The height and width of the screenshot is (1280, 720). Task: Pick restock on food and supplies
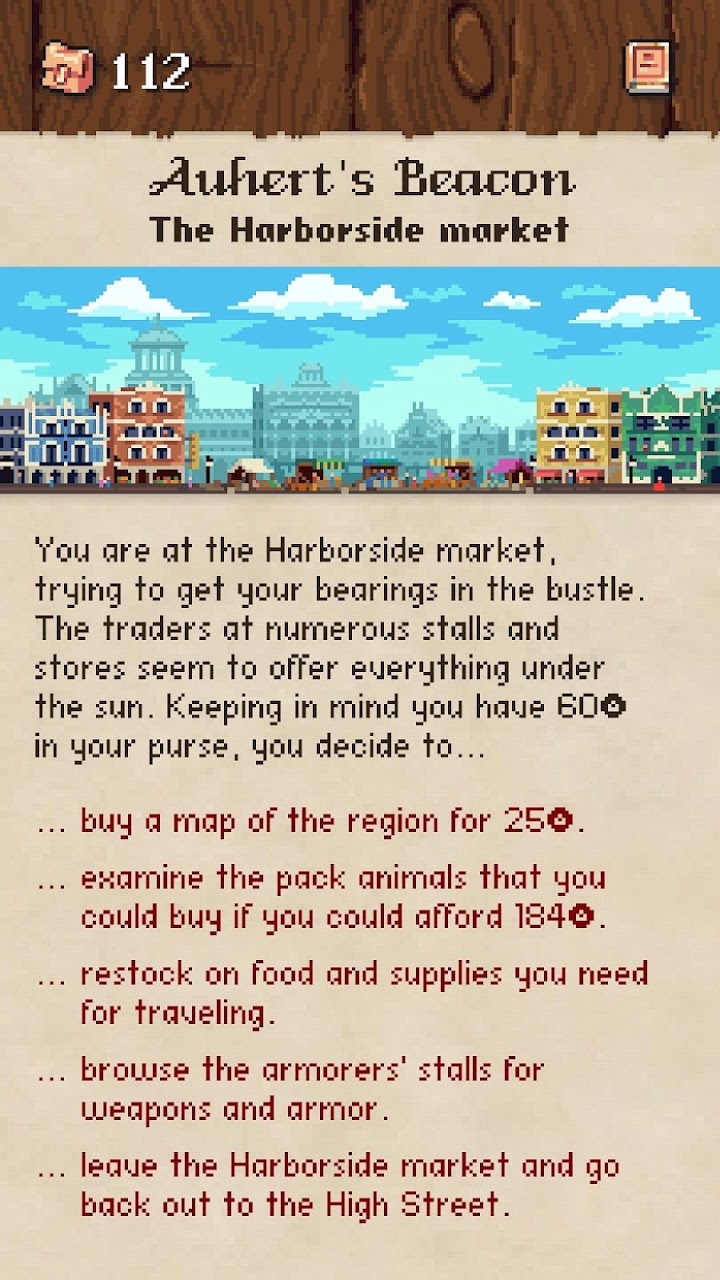[x=362, y=993]
